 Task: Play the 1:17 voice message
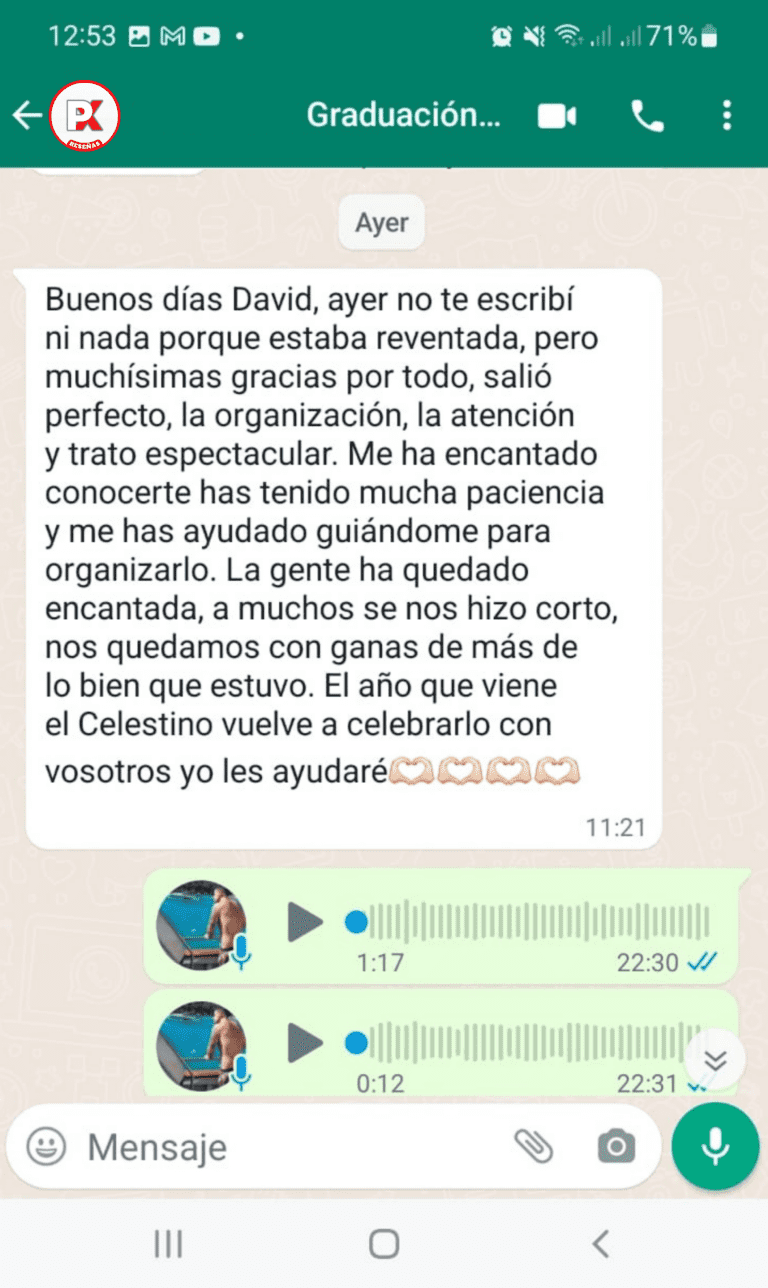click(x=305, y=922)
